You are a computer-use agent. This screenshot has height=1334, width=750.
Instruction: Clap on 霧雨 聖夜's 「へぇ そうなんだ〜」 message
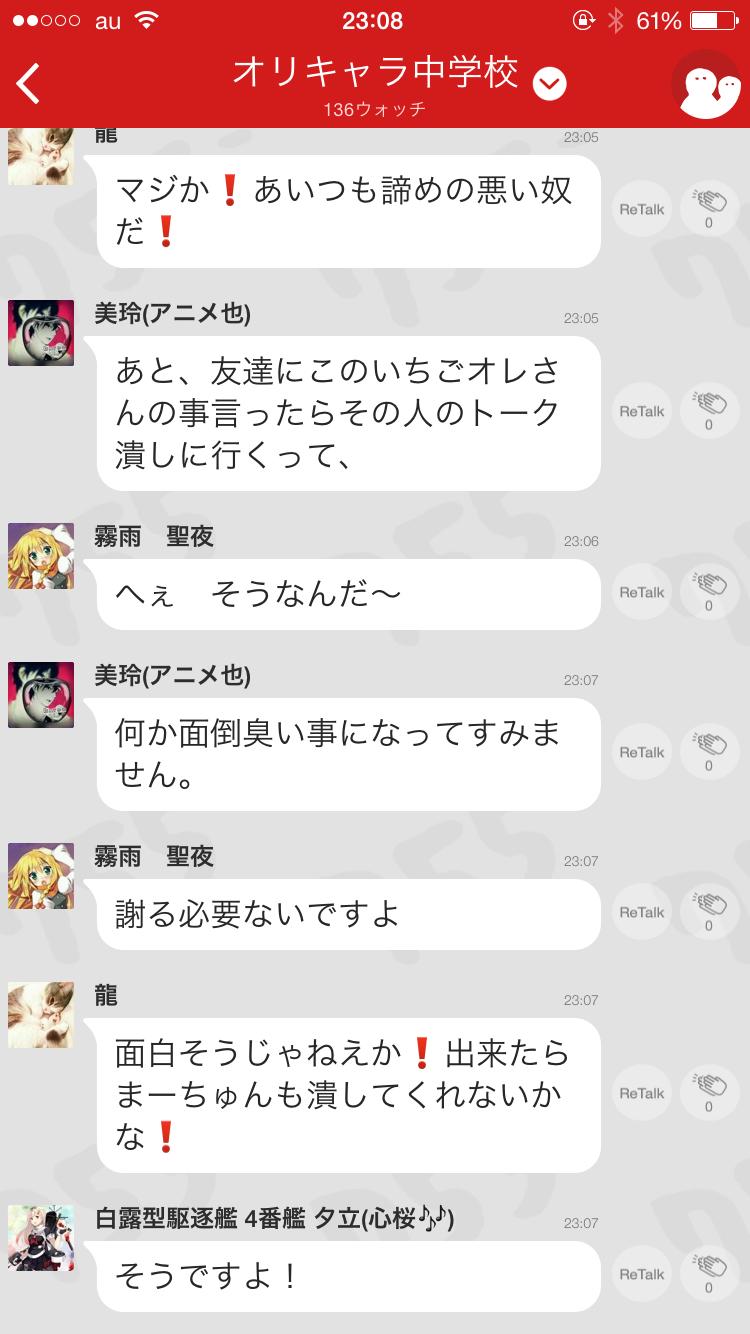[709, 592]
